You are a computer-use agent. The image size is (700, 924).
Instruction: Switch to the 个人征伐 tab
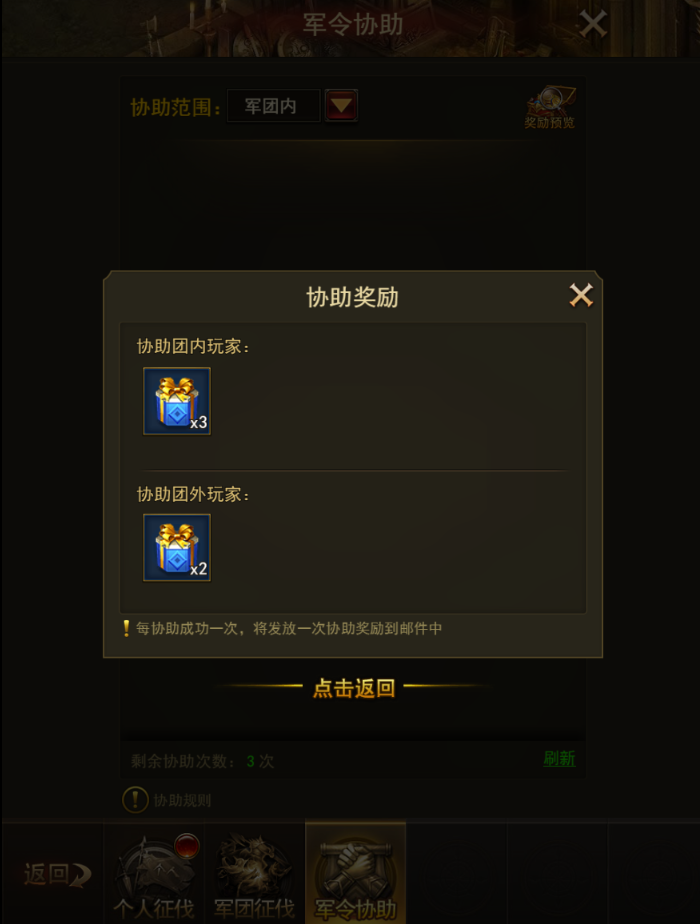pos(154,875)
